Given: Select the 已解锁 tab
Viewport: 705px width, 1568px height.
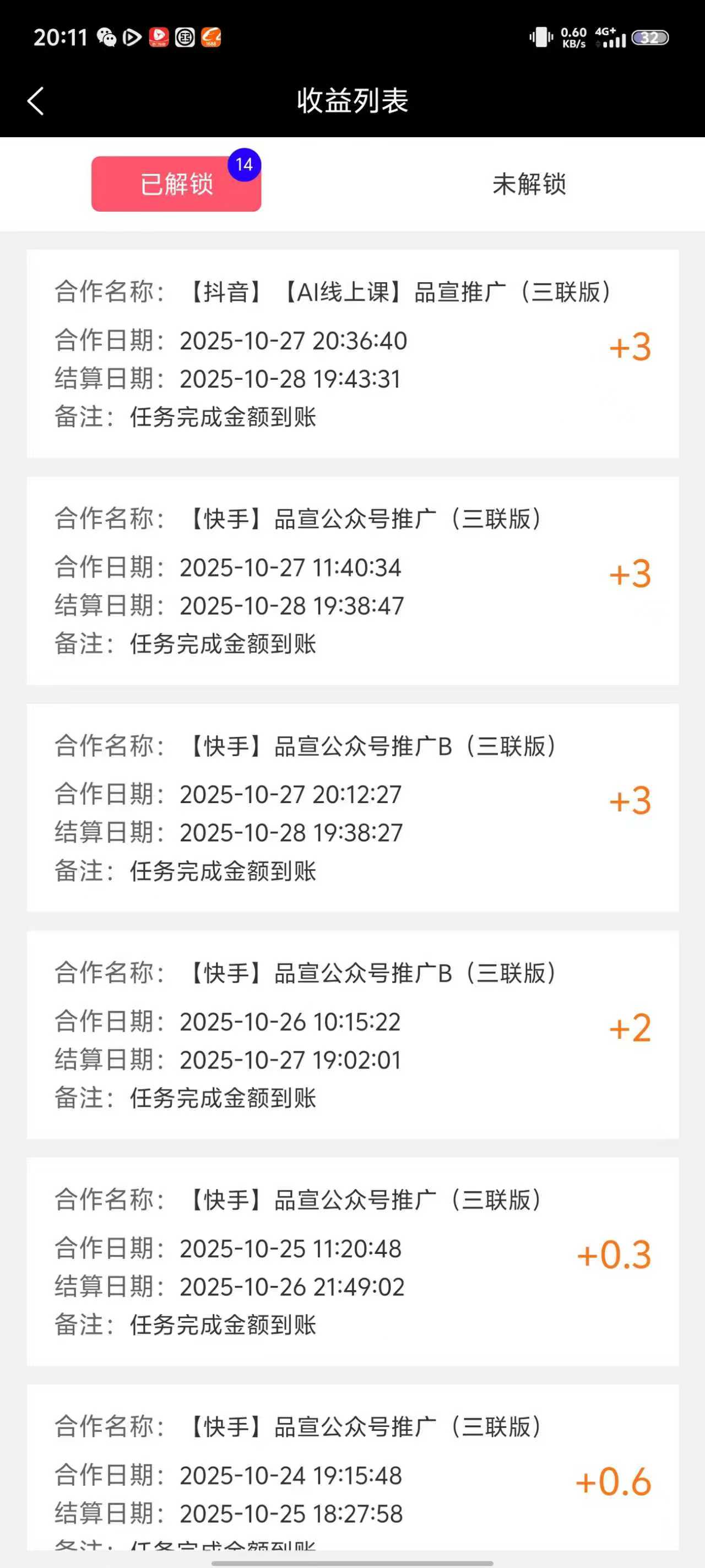Looking at the screenshot, I should pyautogui.click(x=176, y=185).
